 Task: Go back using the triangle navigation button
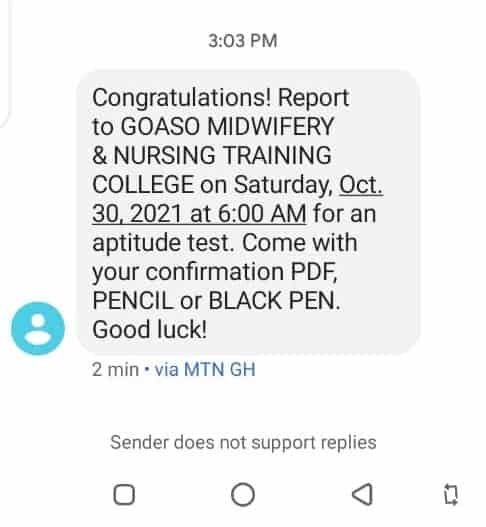point(362,494)
